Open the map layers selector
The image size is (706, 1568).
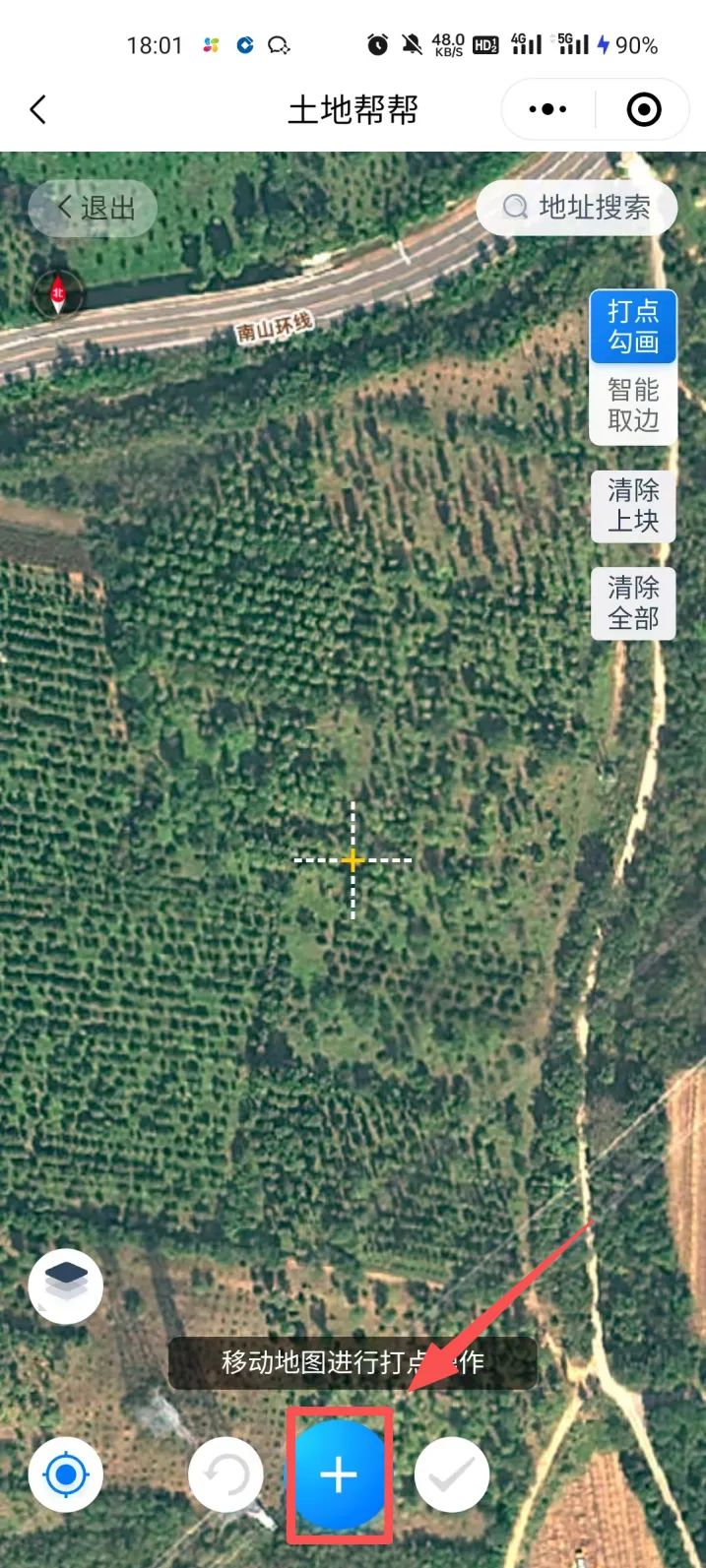click(x=66, y=1286)
